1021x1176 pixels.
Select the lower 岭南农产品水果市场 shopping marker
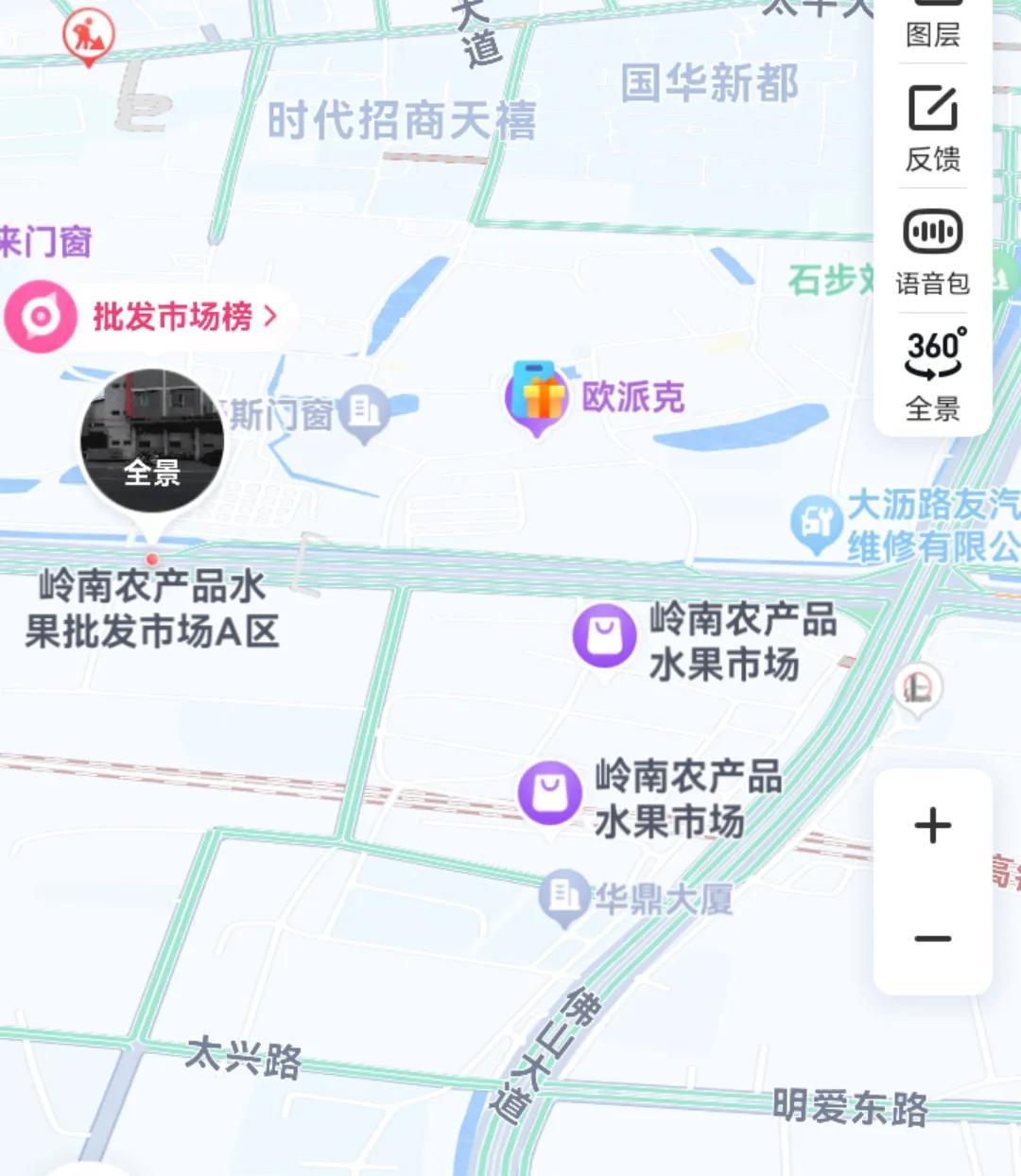(549, 792)
